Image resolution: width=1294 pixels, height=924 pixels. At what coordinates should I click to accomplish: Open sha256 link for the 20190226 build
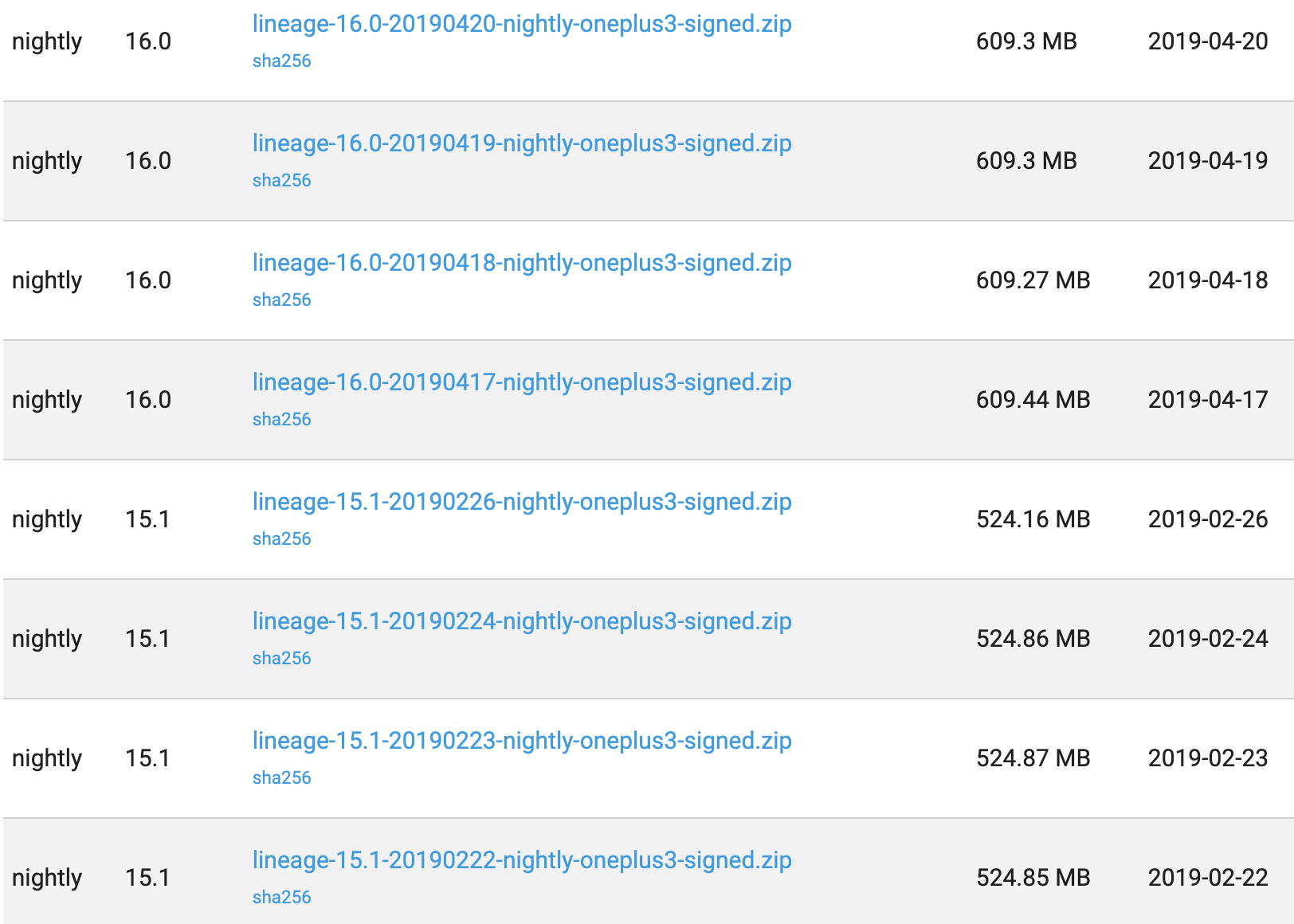pyautogui.click(x=281, y=538)
